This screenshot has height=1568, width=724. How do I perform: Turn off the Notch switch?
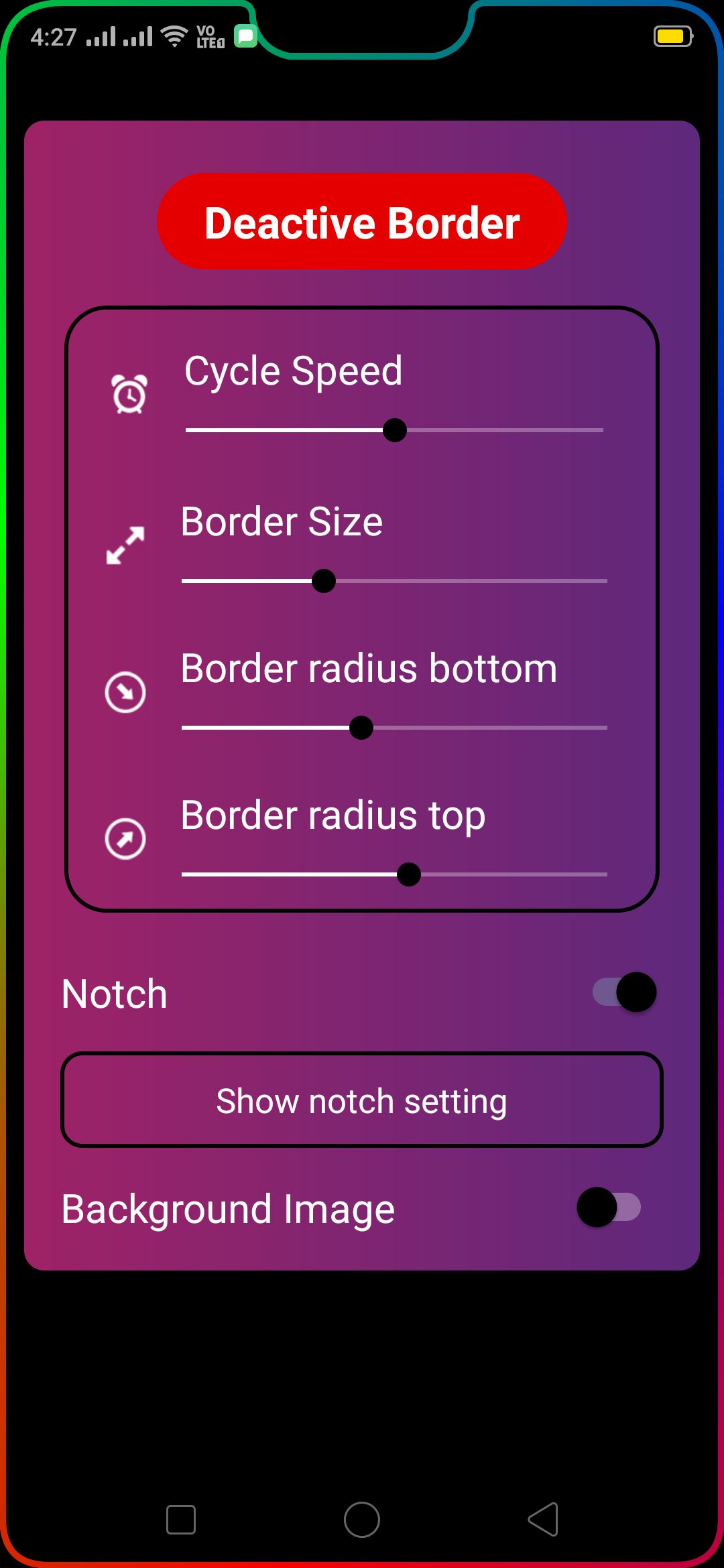pos(624,992)
